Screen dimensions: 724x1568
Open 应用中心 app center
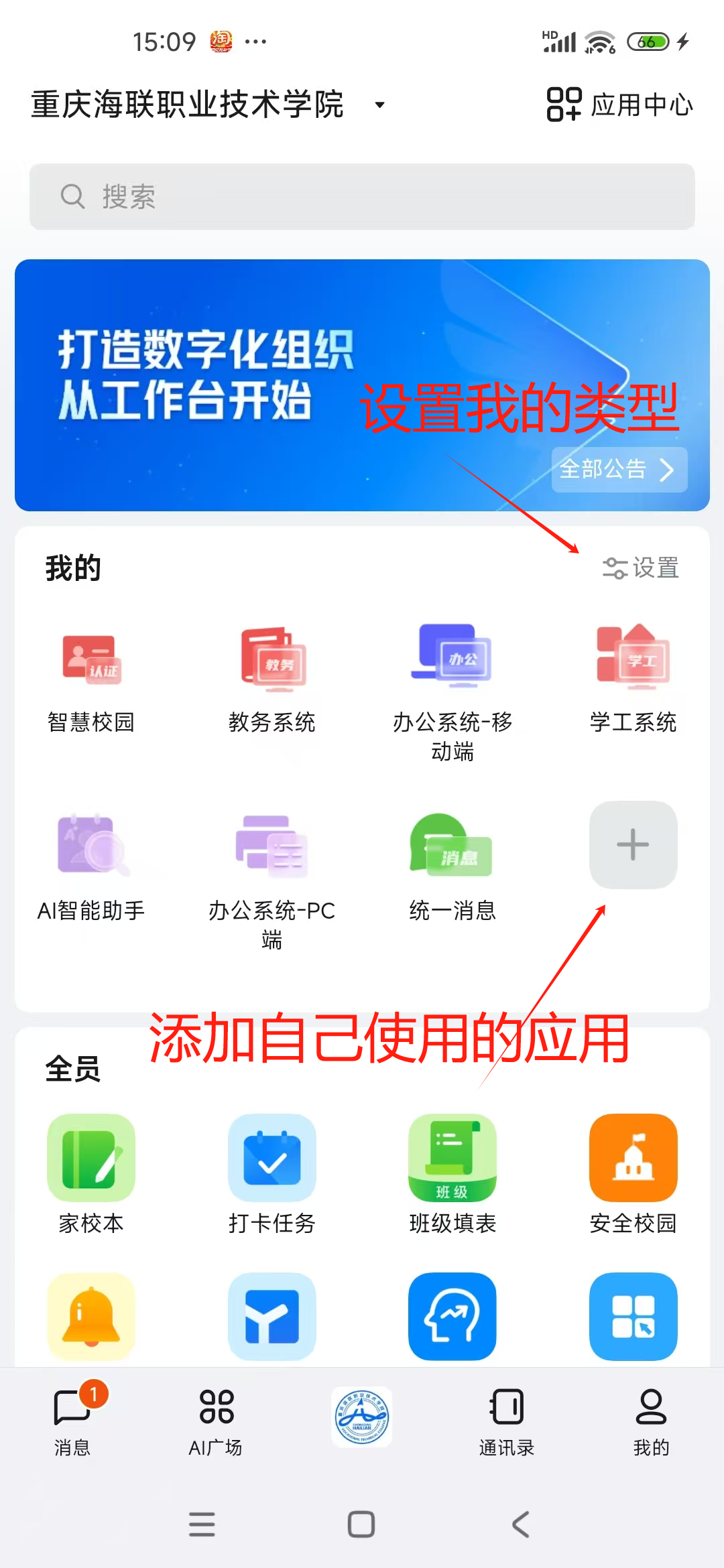pos(620,105)
